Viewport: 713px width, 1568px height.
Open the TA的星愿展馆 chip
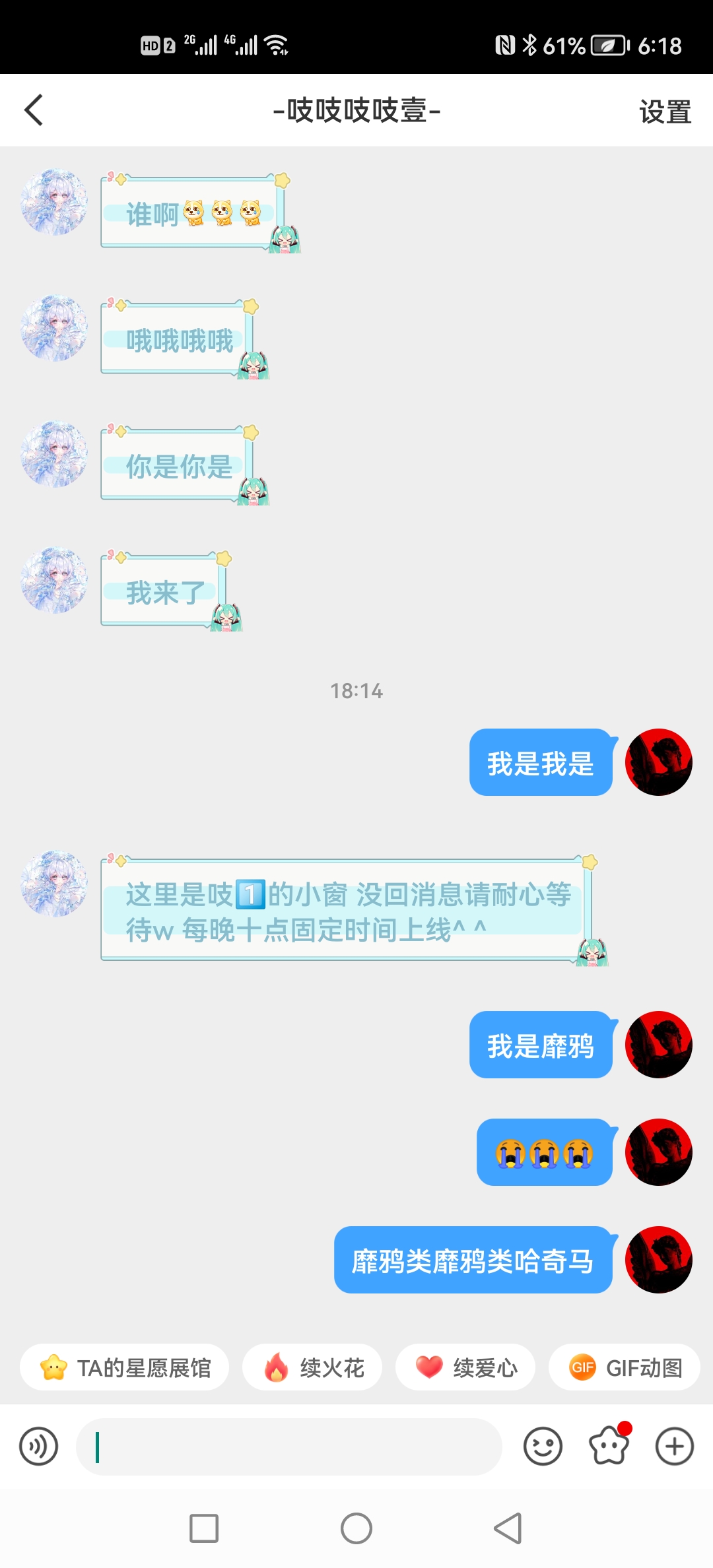click(x=125, y=1367)
